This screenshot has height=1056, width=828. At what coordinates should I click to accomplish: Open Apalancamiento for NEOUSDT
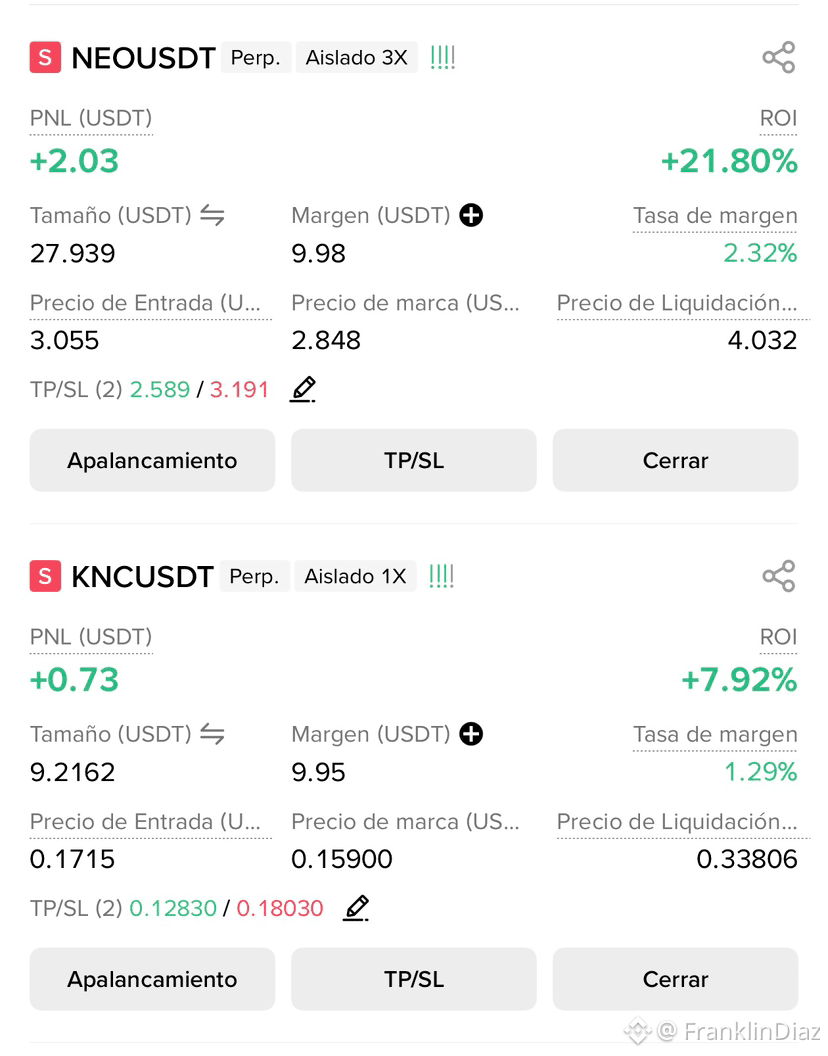tap(152, 461)
